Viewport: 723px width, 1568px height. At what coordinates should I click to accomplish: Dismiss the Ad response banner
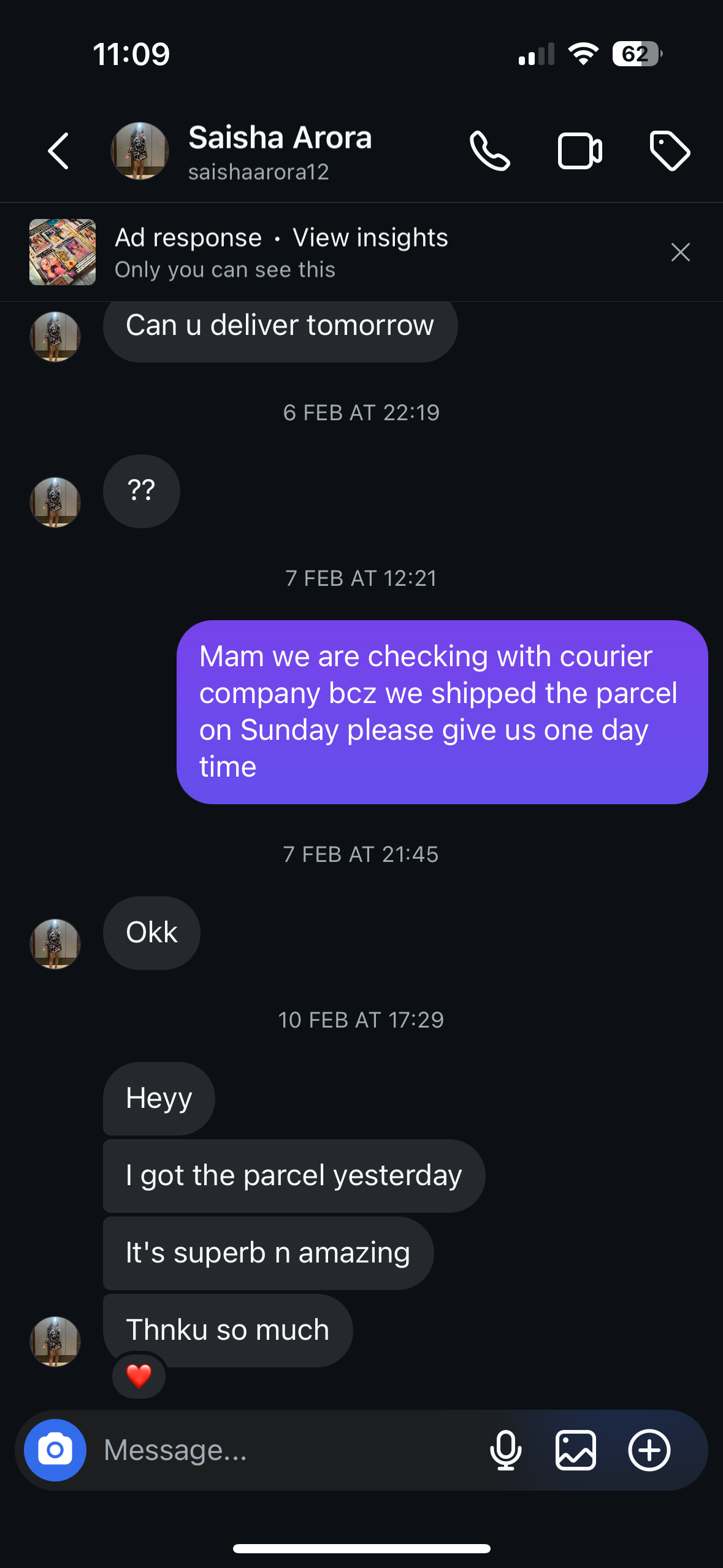click(x=680, y=252)
